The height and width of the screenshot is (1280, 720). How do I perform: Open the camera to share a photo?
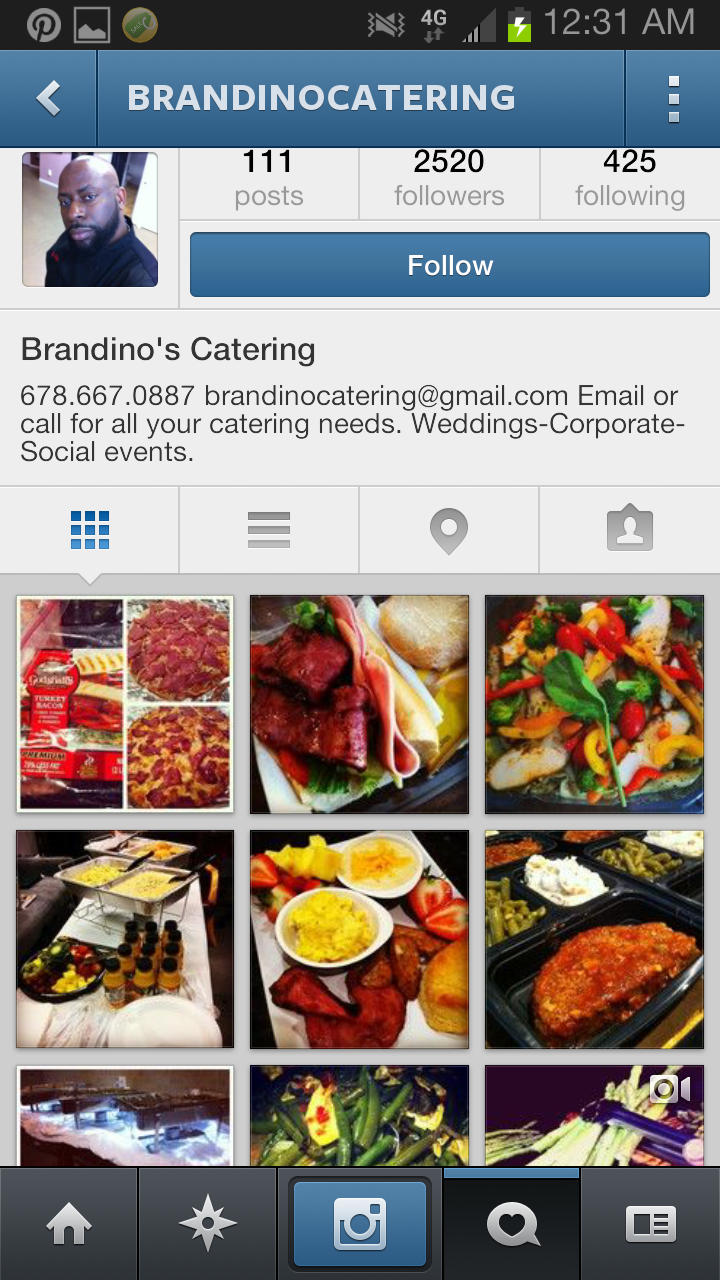pos(360,1224)
